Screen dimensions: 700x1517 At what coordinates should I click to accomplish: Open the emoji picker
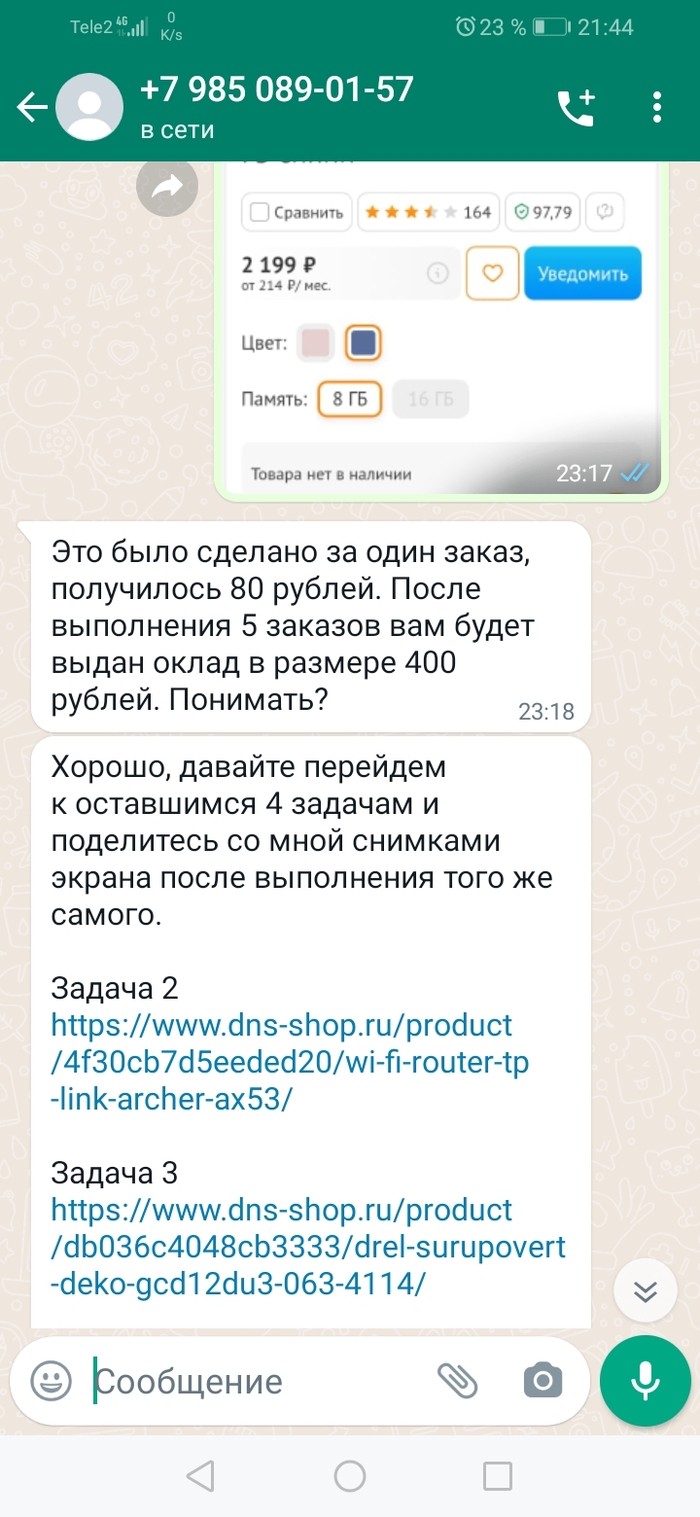(x=51, y=1381)
